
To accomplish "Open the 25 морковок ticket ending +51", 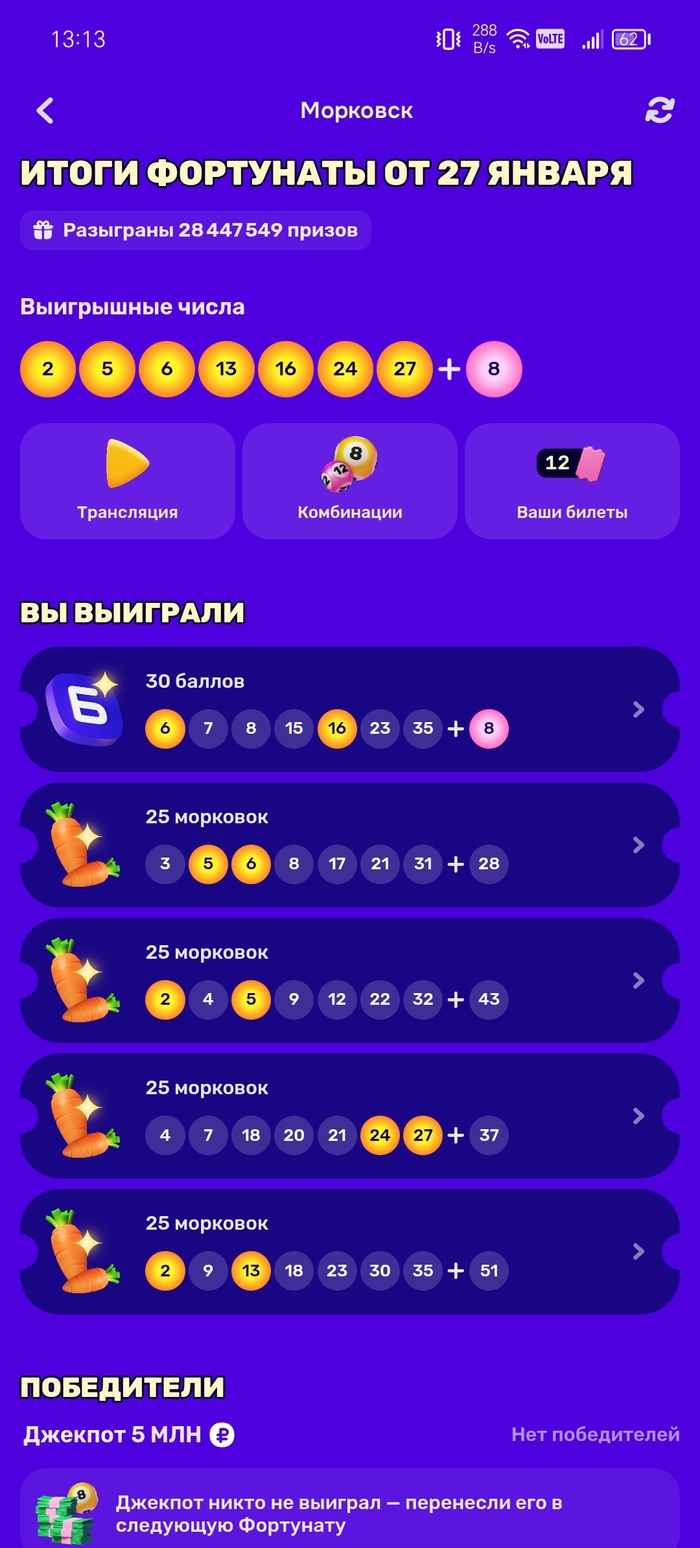I will click(350, 1251).
